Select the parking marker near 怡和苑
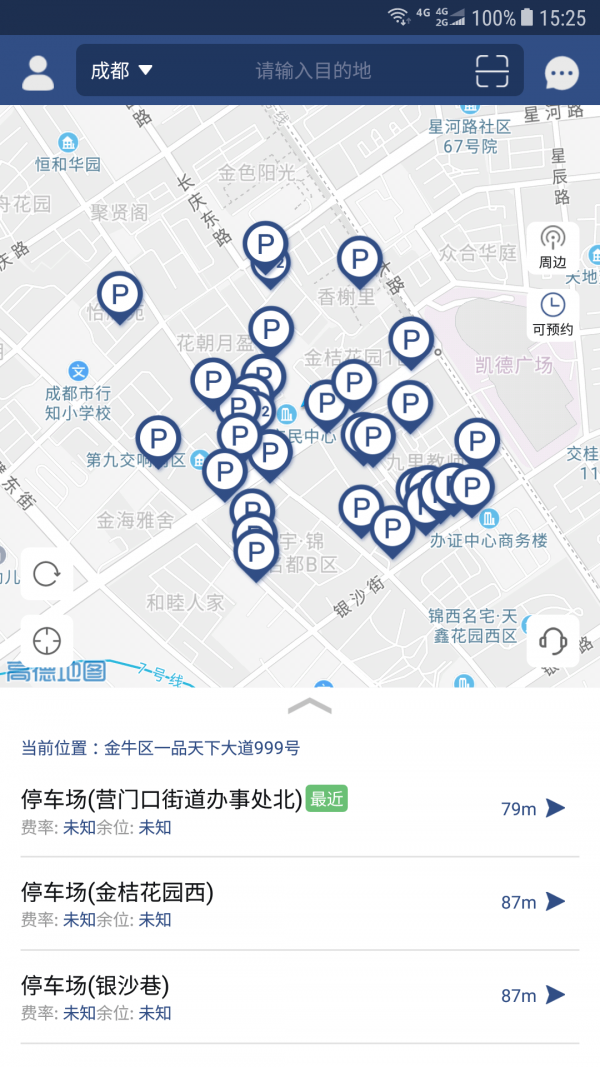 120,294
